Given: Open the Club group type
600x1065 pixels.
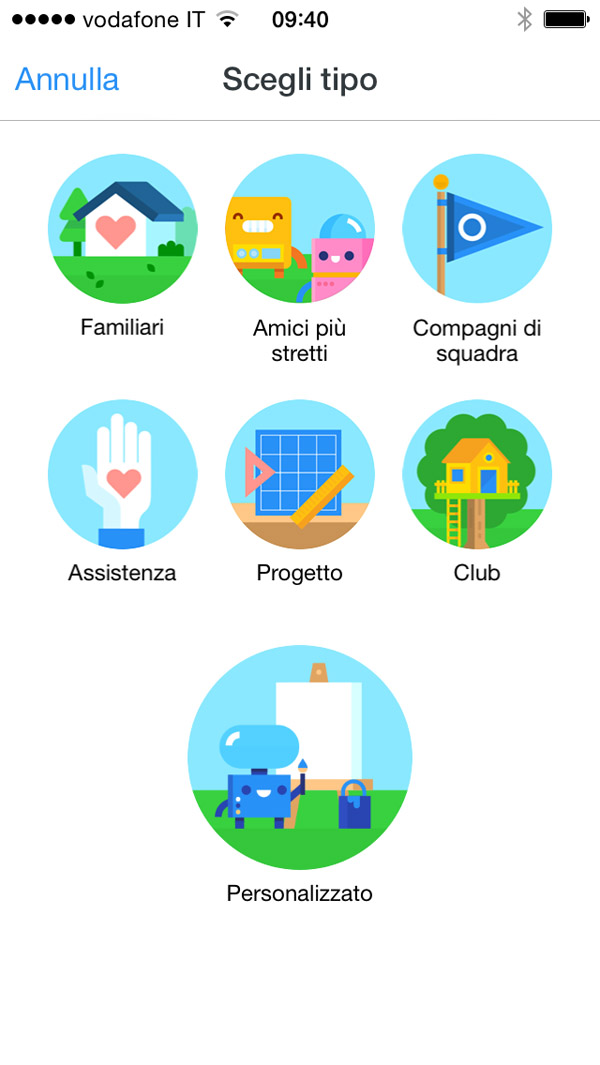Looking at the screenshot, I should point(477,475).
